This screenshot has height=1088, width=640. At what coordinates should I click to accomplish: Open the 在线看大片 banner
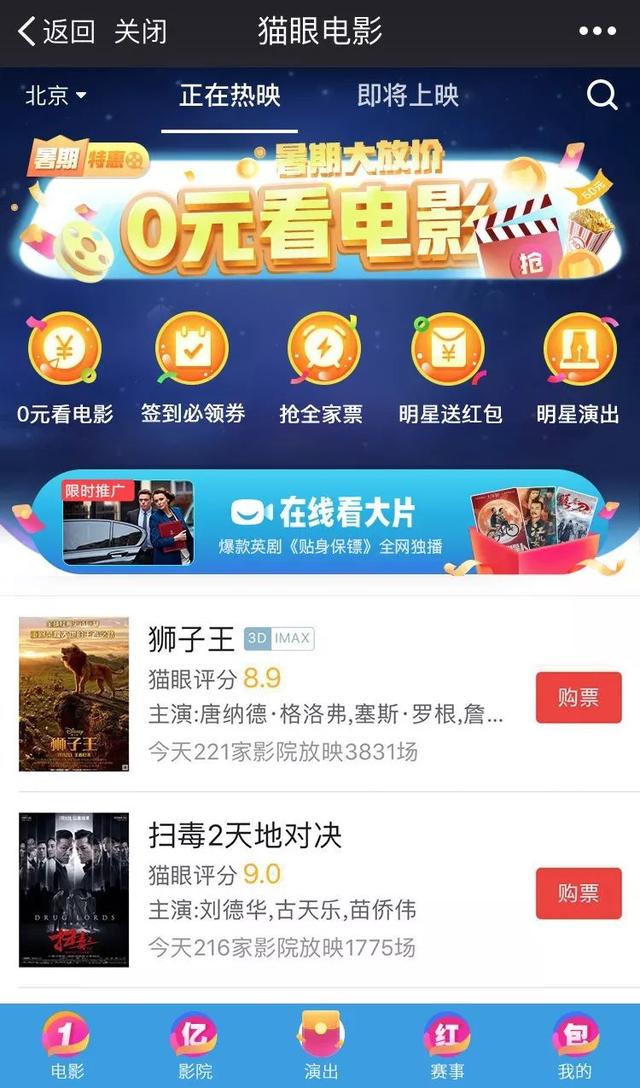pyautogui.click(x=330, y=523)
